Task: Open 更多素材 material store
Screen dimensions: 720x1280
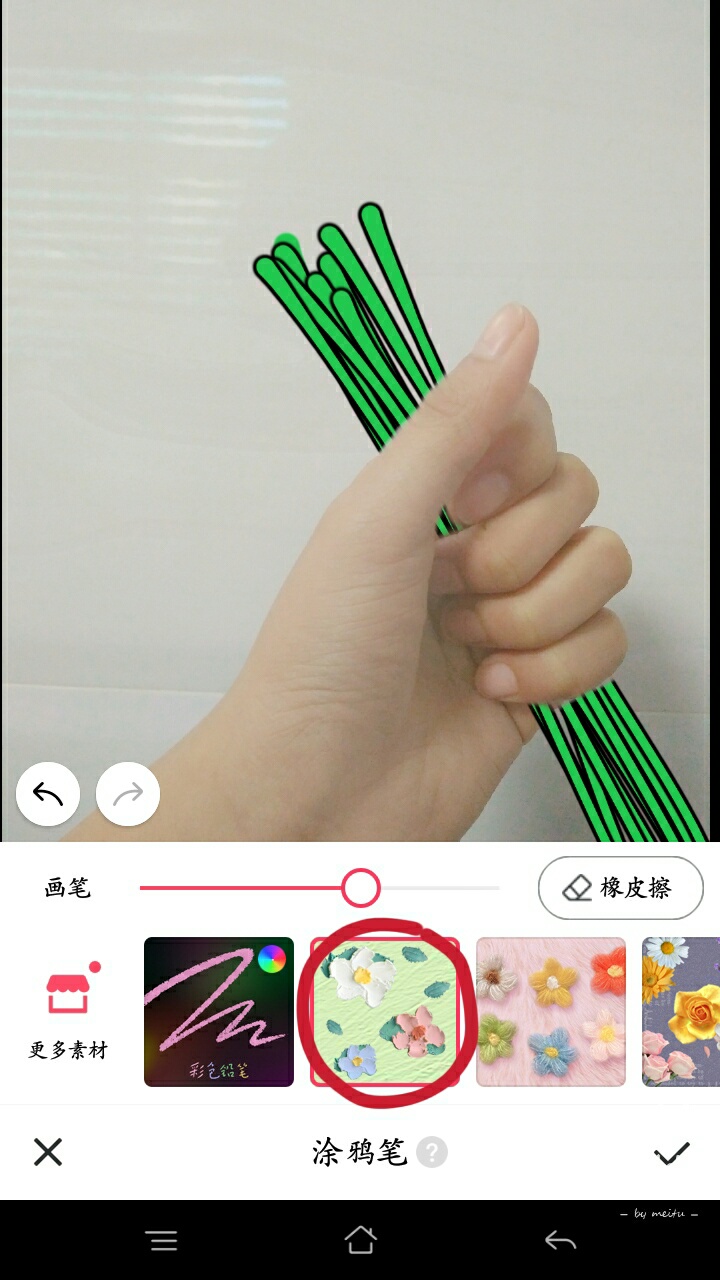Action: pyautogui.click(x=68, y=1012)
